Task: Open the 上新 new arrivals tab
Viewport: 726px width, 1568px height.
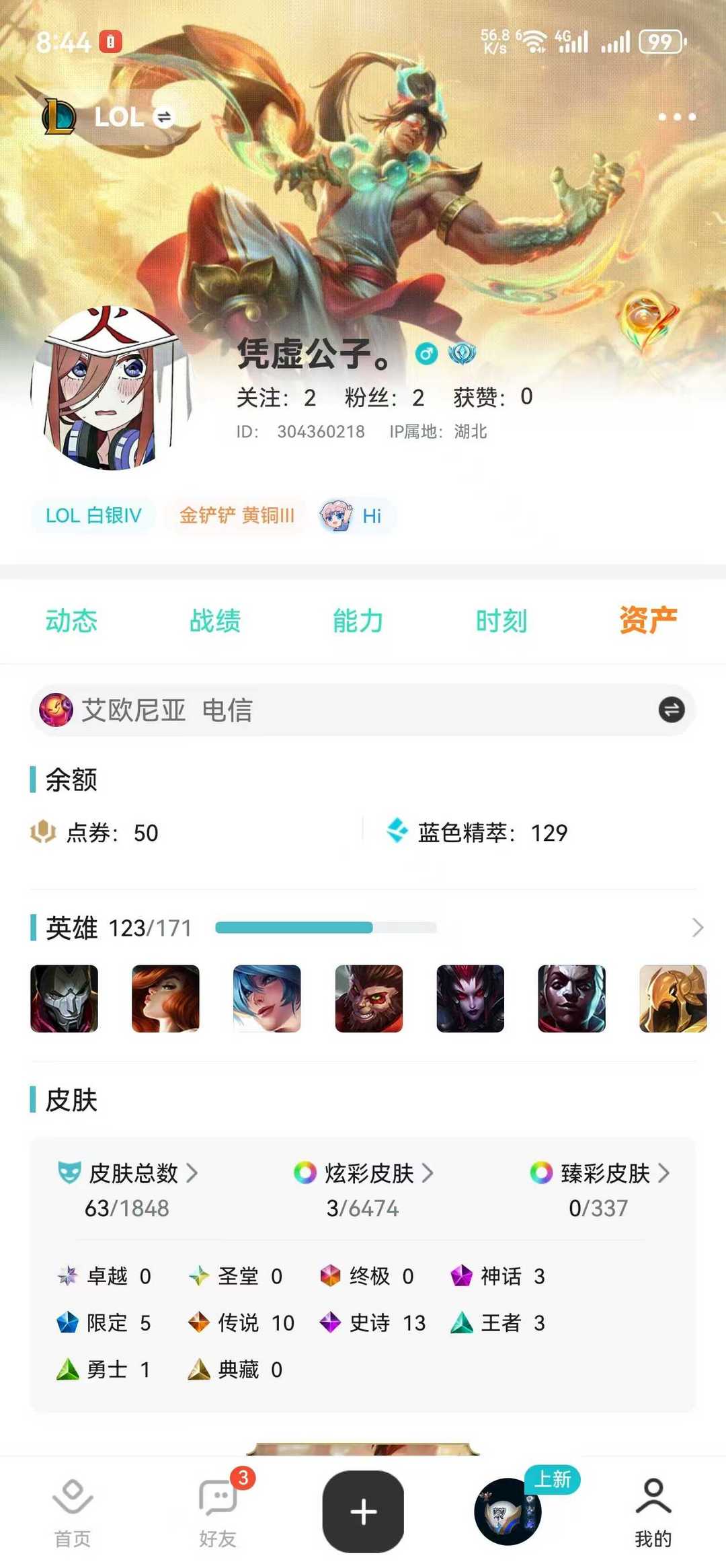Action: tap(509, 1511)
